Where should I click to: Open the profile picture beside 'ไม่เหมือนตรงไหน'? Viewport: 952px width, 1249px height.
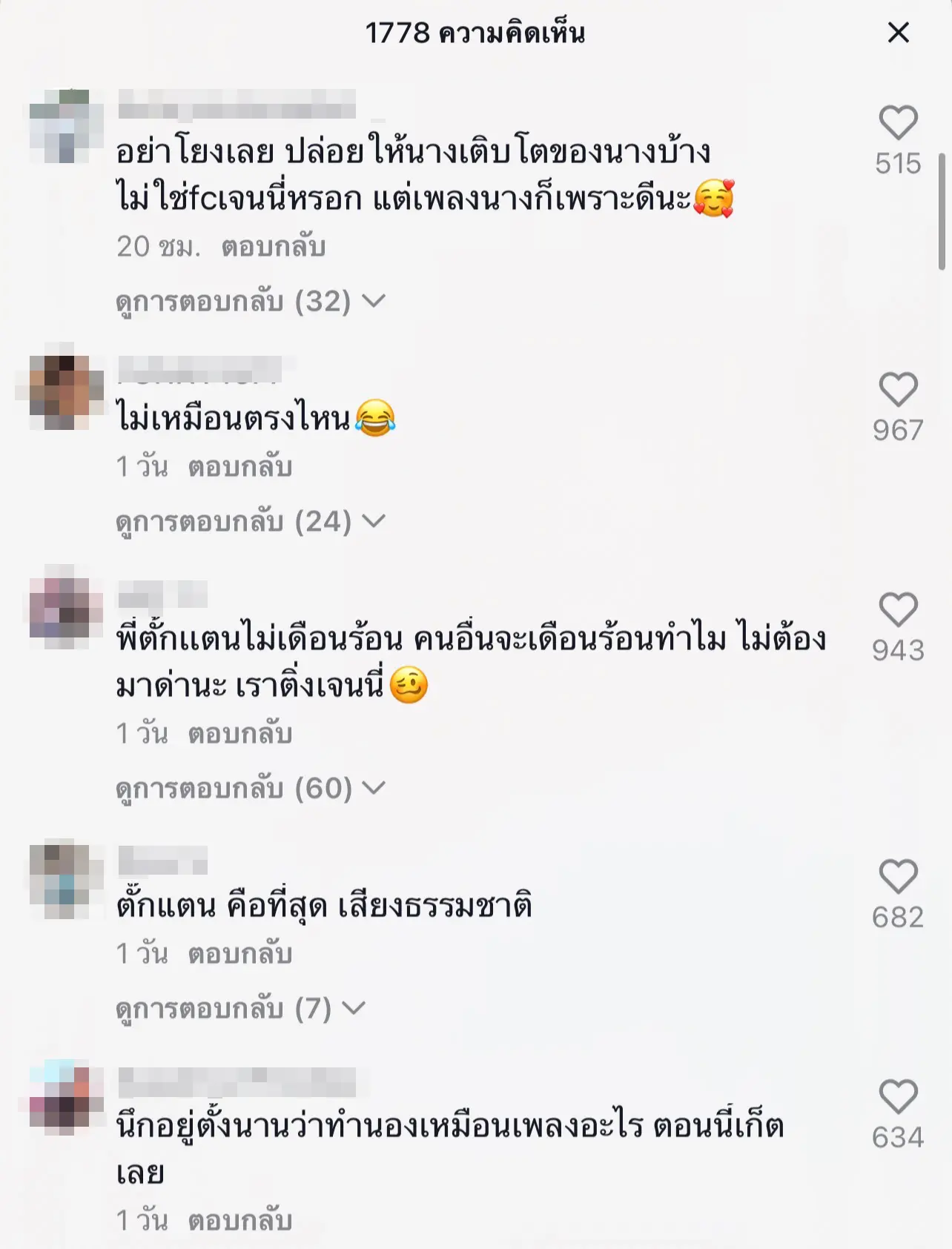coord(60,386)
